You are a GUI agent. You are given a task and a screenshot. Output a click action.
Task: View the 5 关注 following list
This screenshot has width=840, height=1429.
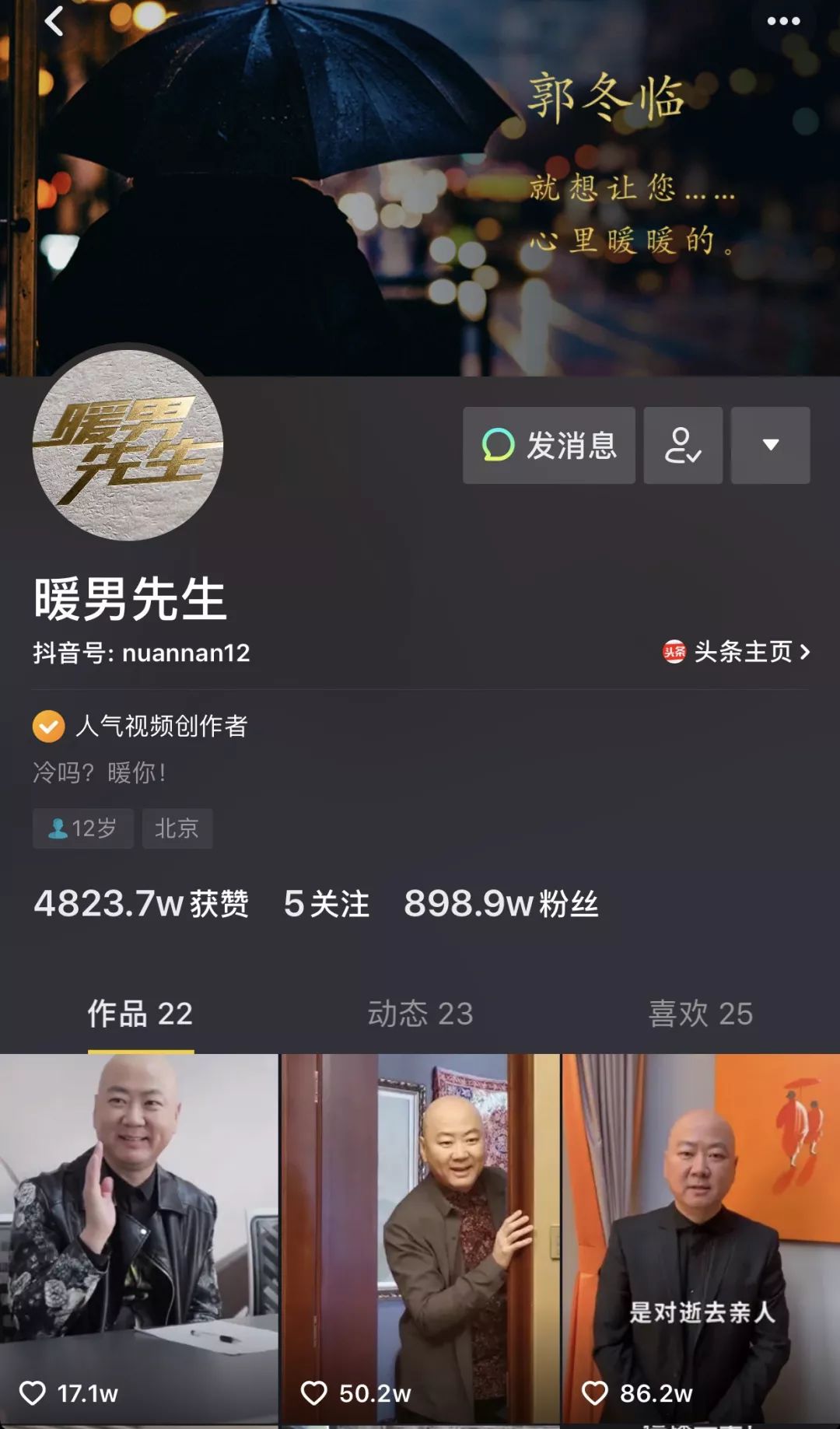click(x=327, y=904)
